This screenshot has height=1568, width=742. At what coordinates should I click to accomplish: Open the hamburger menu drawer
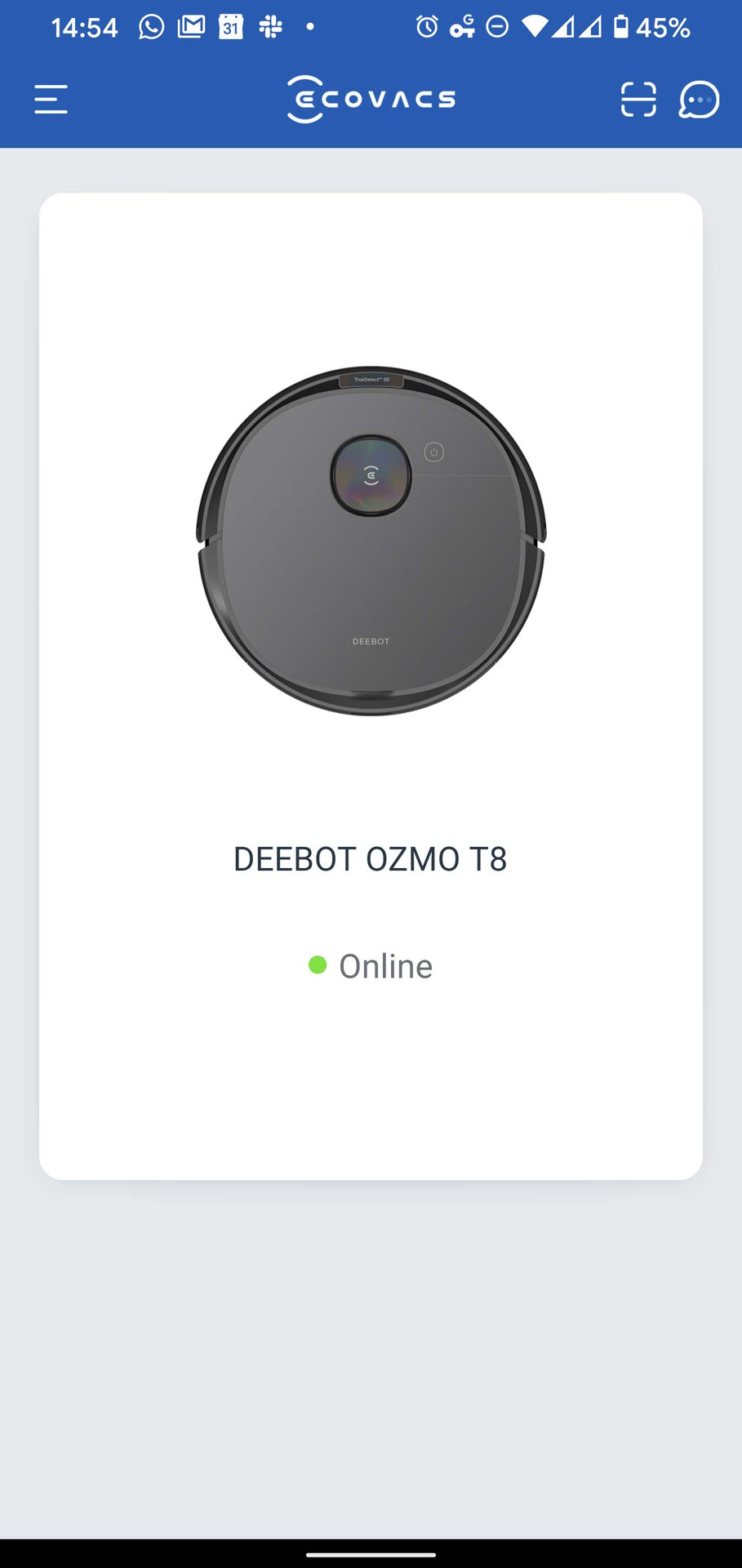pyautogui.click(x=51, y=100)
